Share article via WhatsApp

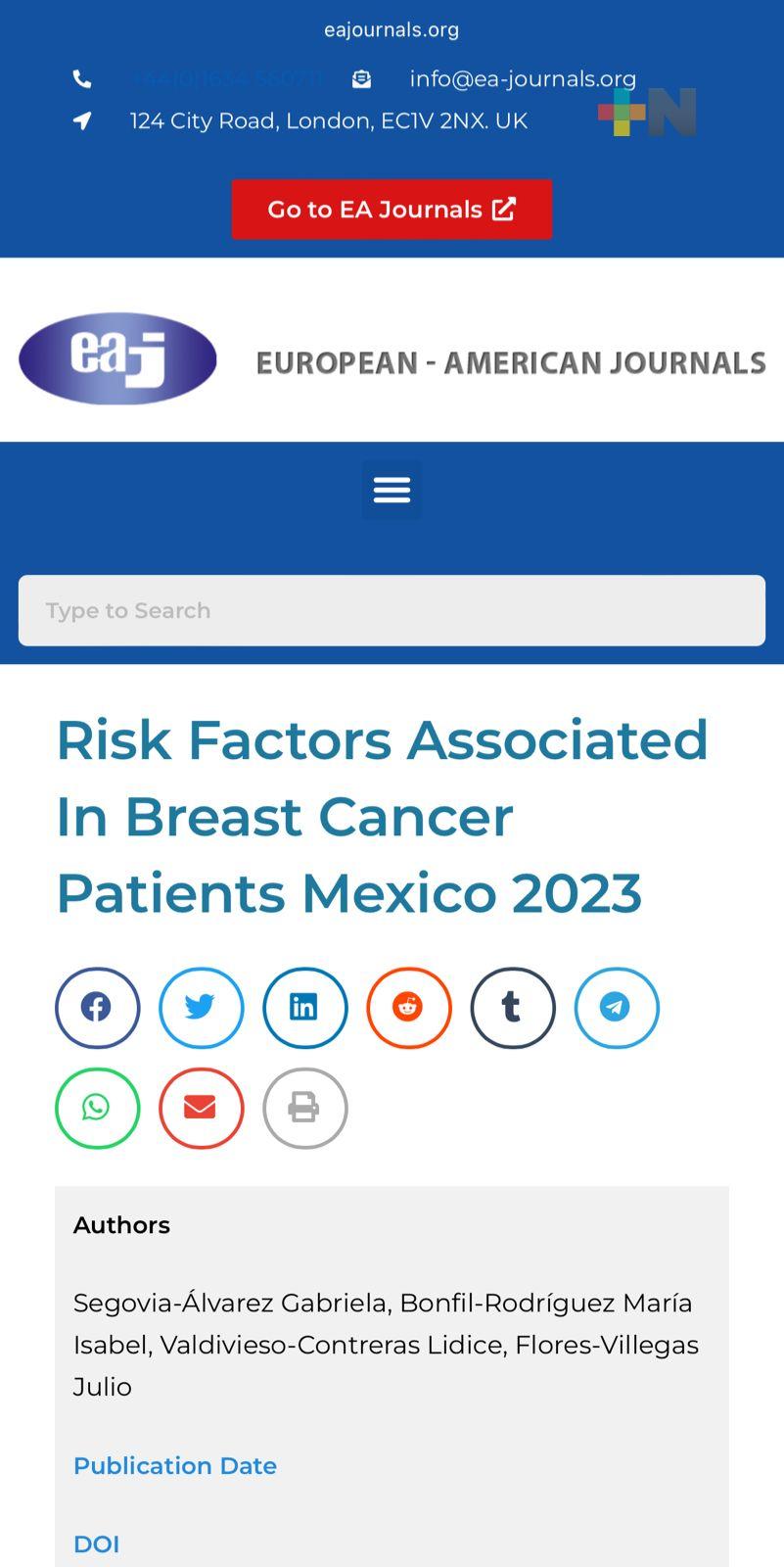click(97, 1108)
